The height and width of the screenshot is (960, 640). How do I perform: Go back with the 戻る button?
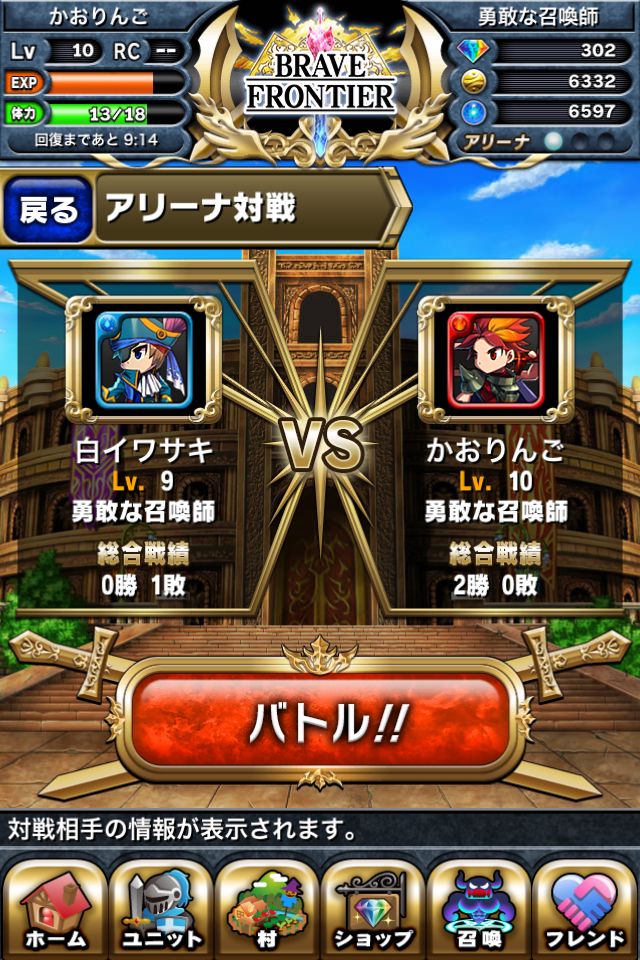pos(48,210)
